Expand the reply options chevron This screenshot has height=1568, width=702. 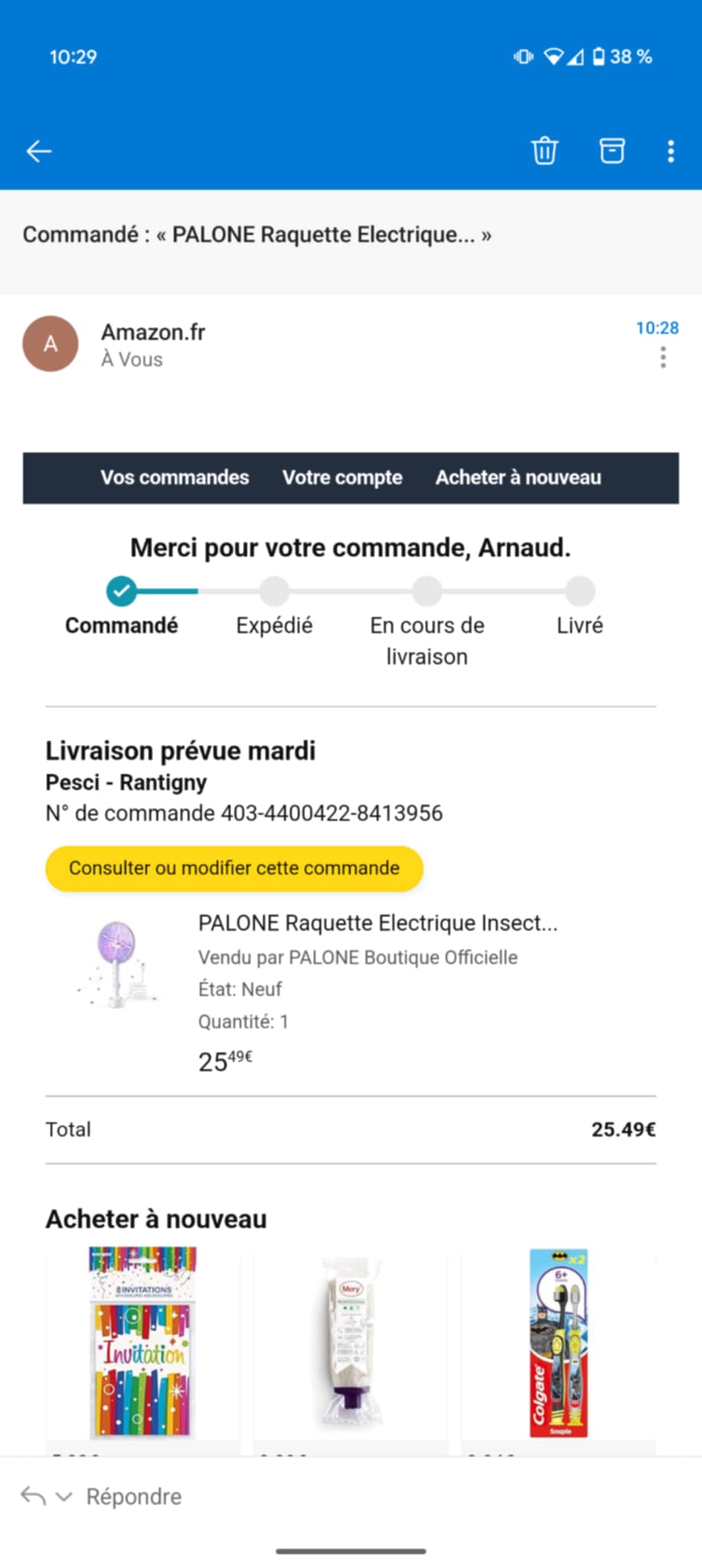pos(64,1497)
